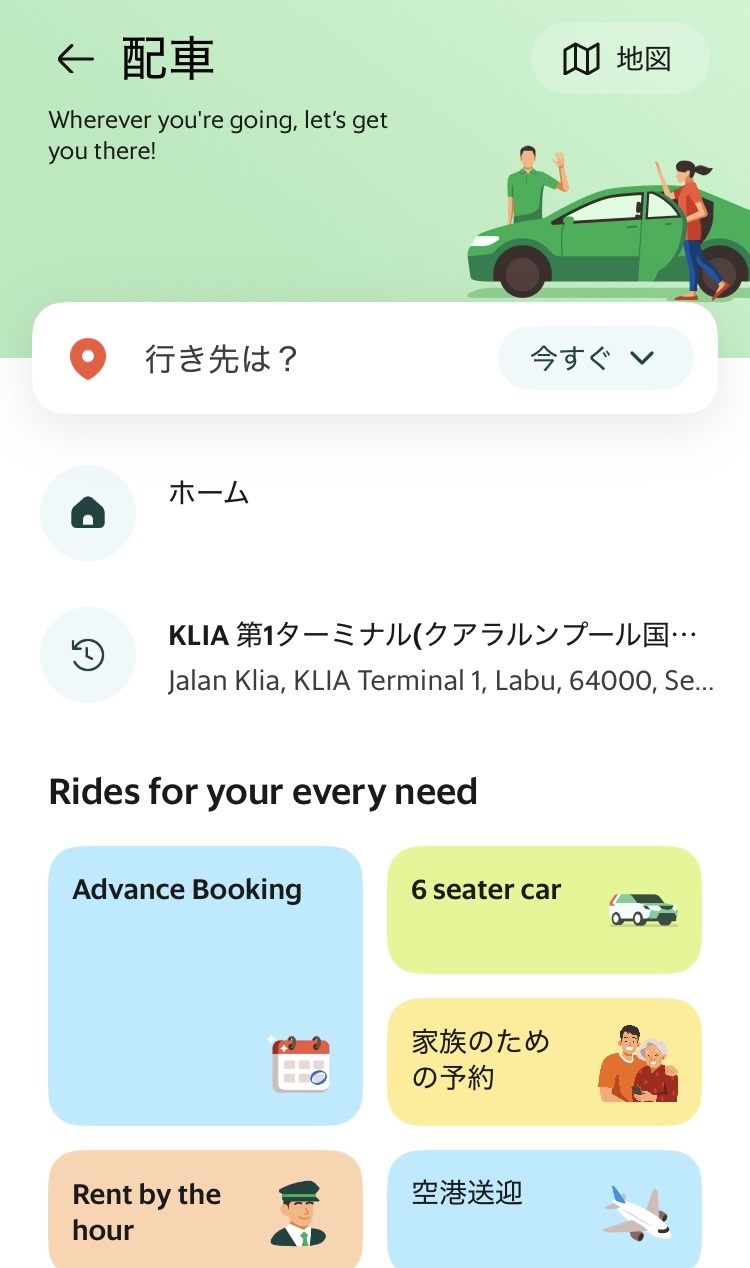Open Rent by the hour card
The width and height of the screenshot is (750, 1268).
pyautogui.click(x=205, y=1209)
